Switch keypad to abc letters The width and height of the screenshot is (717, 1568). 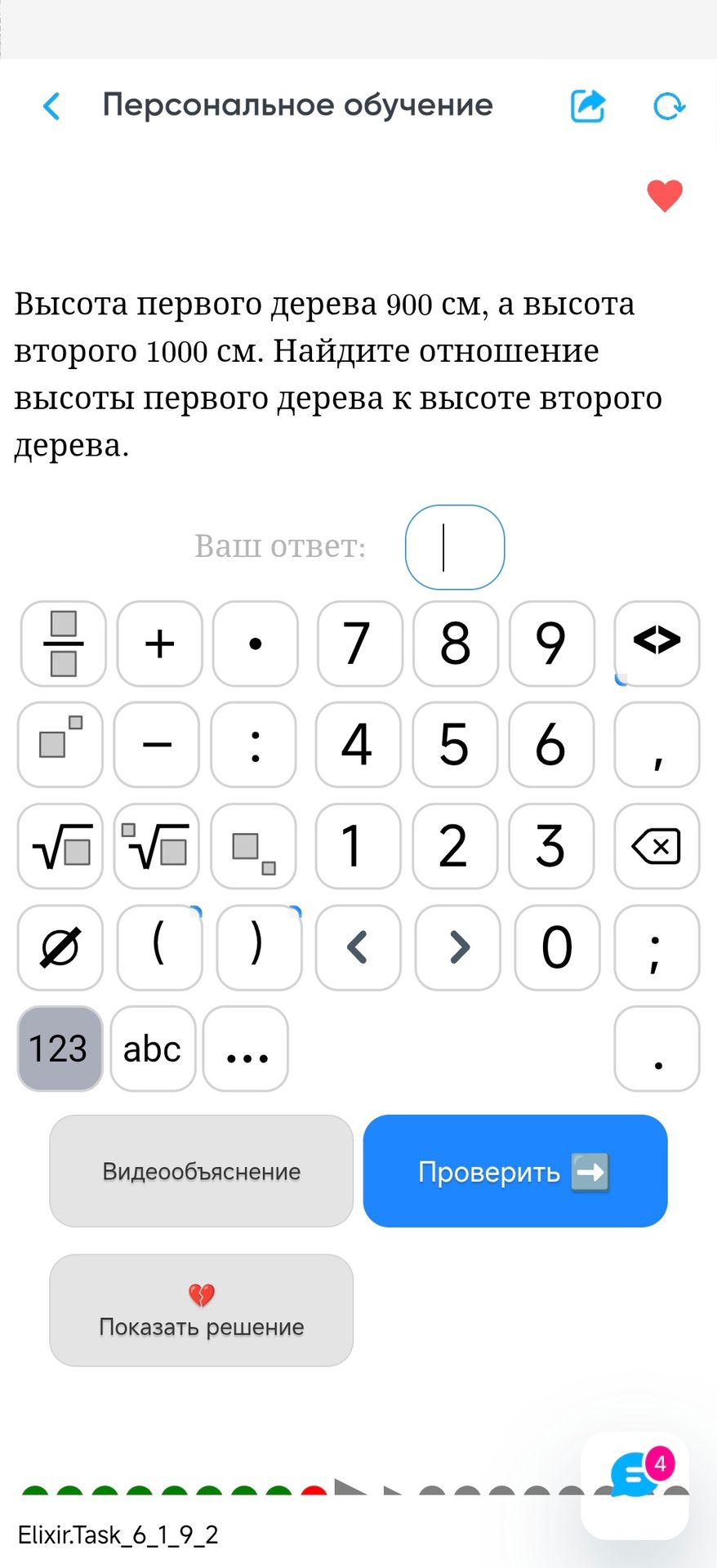point(153,1049)
